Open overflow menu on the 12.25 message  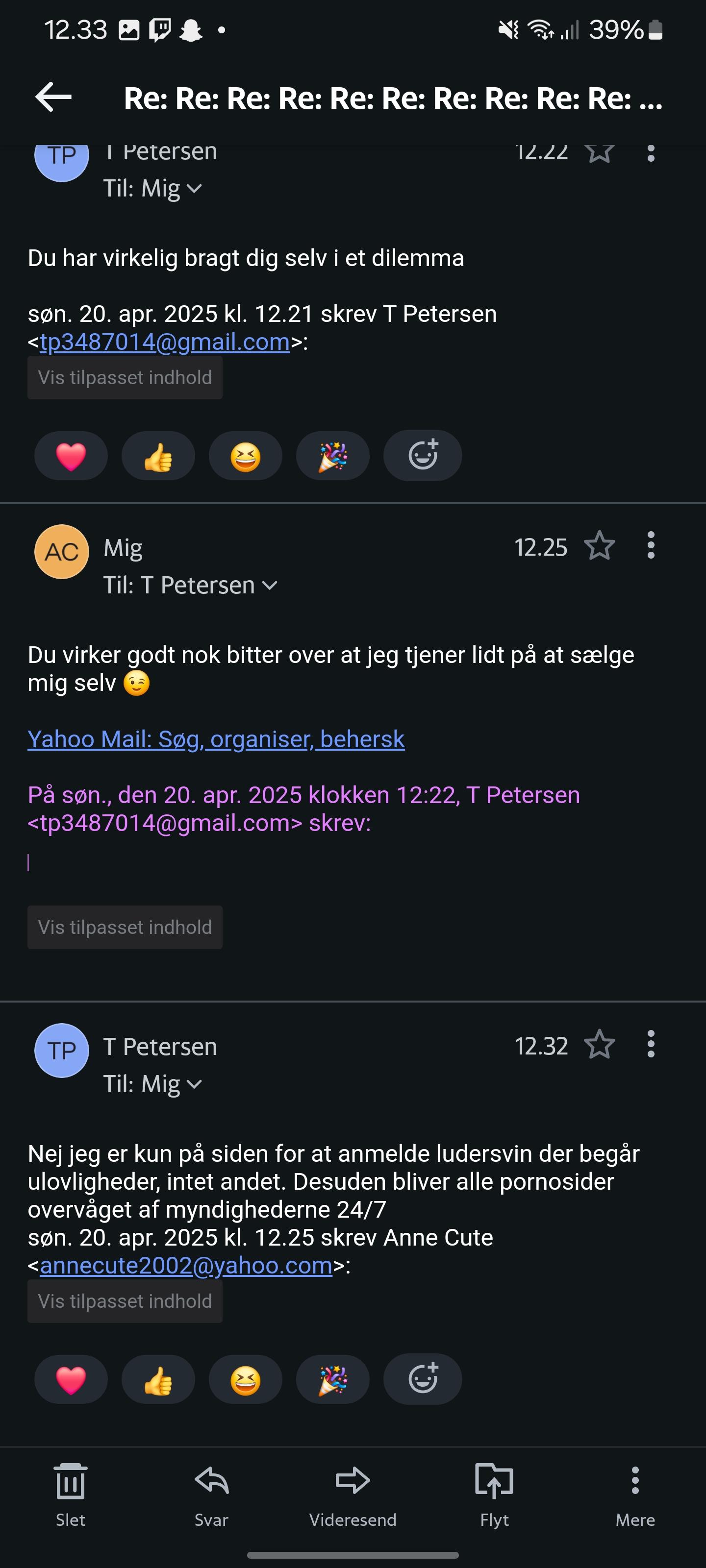click(x=651, y=545)
